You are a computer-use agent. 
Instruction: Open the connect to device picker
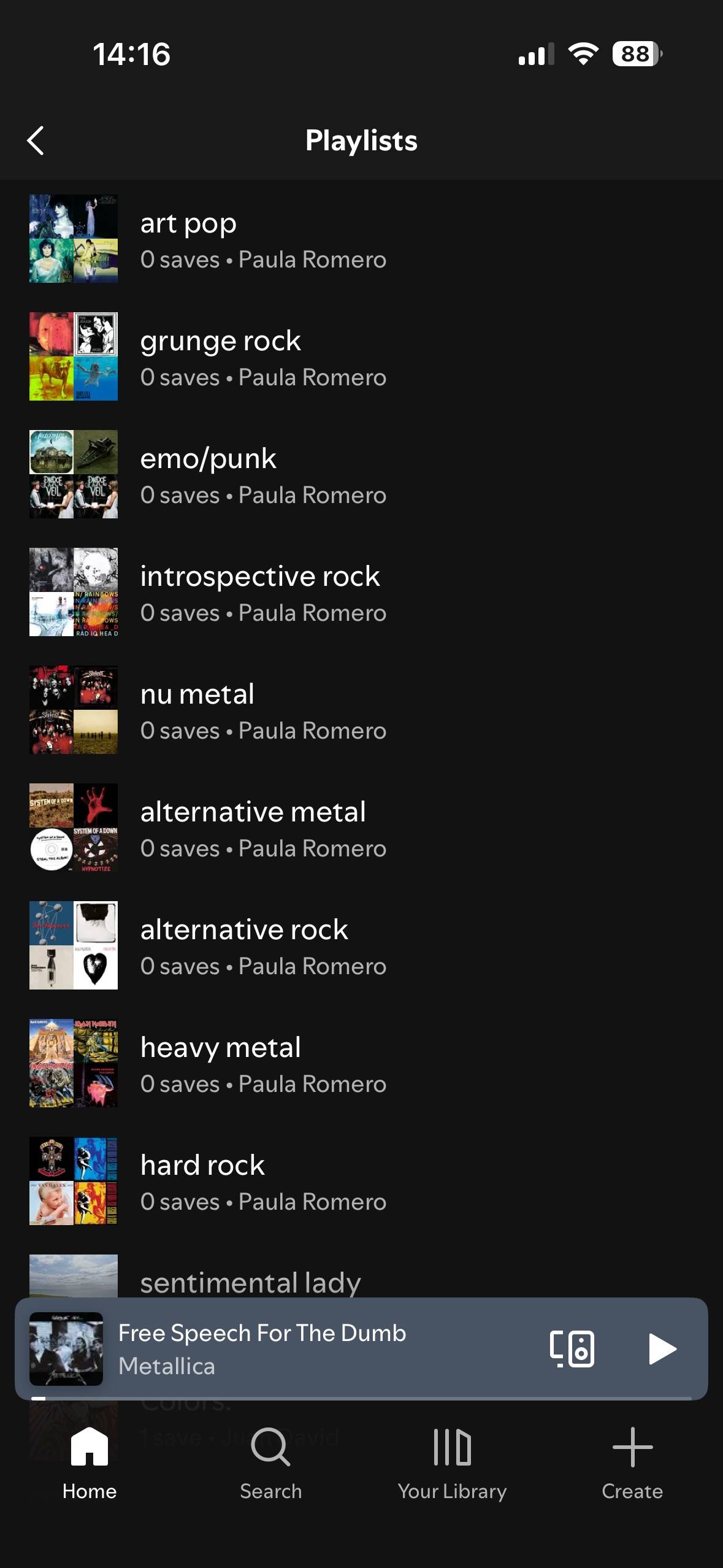[572, 1348]
